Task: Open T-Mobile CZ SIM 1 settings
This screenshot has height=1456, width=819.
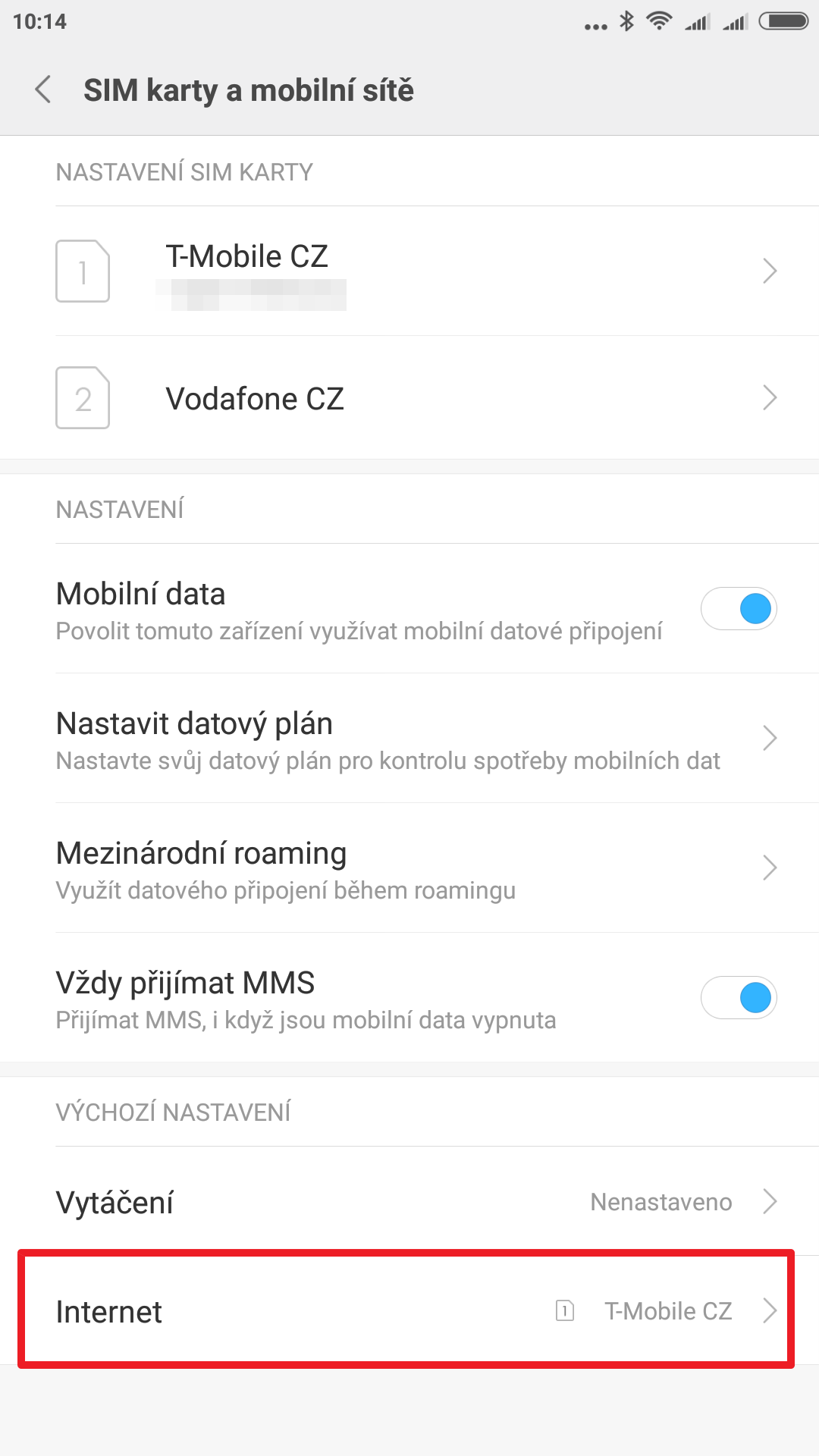Action: 409,271
